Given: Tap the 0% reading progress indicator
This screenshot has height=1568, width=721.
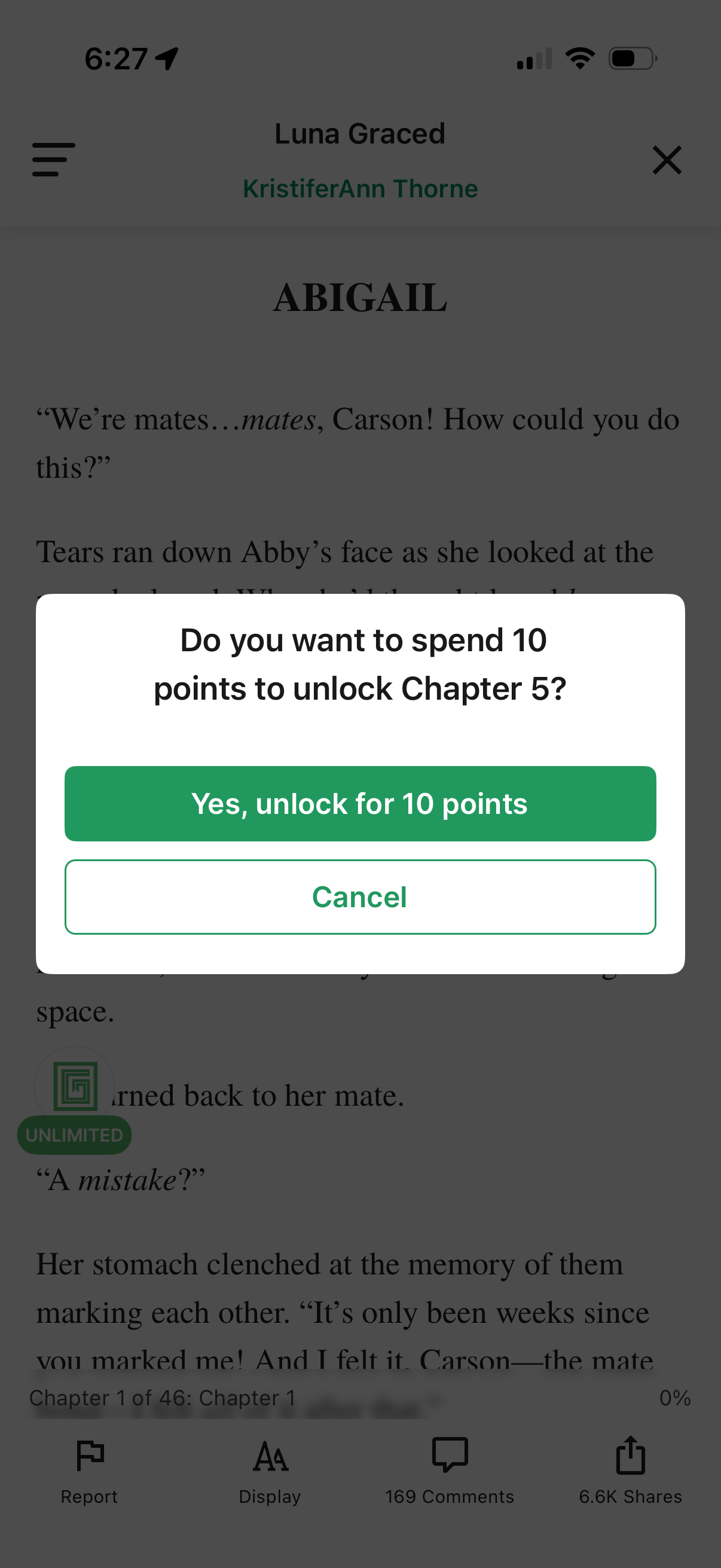Looking at the screenshot, I should [676, 1398].
